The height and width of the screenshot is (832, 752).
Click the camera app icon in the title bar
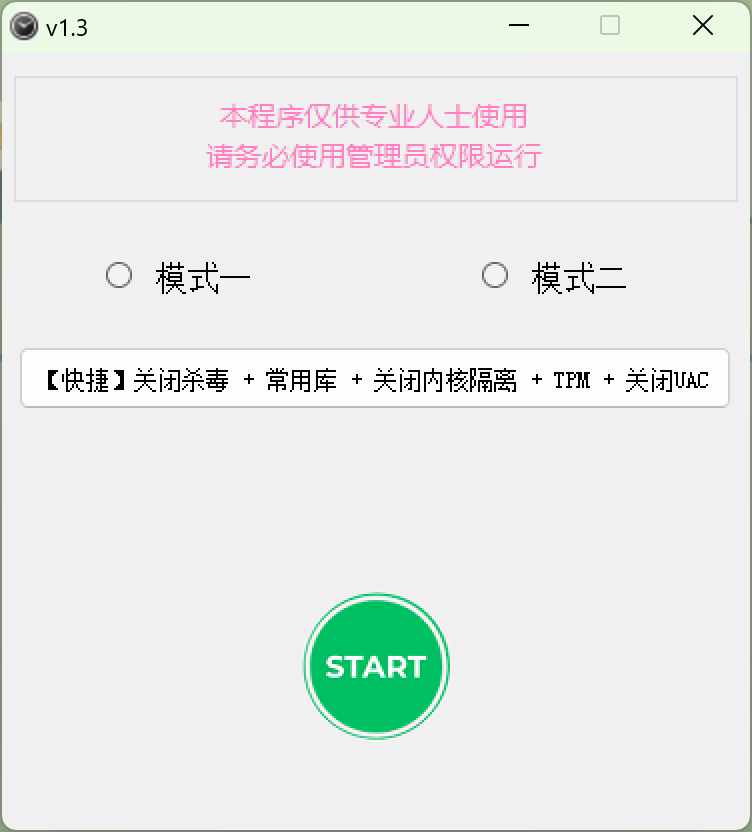pos(24,27)
